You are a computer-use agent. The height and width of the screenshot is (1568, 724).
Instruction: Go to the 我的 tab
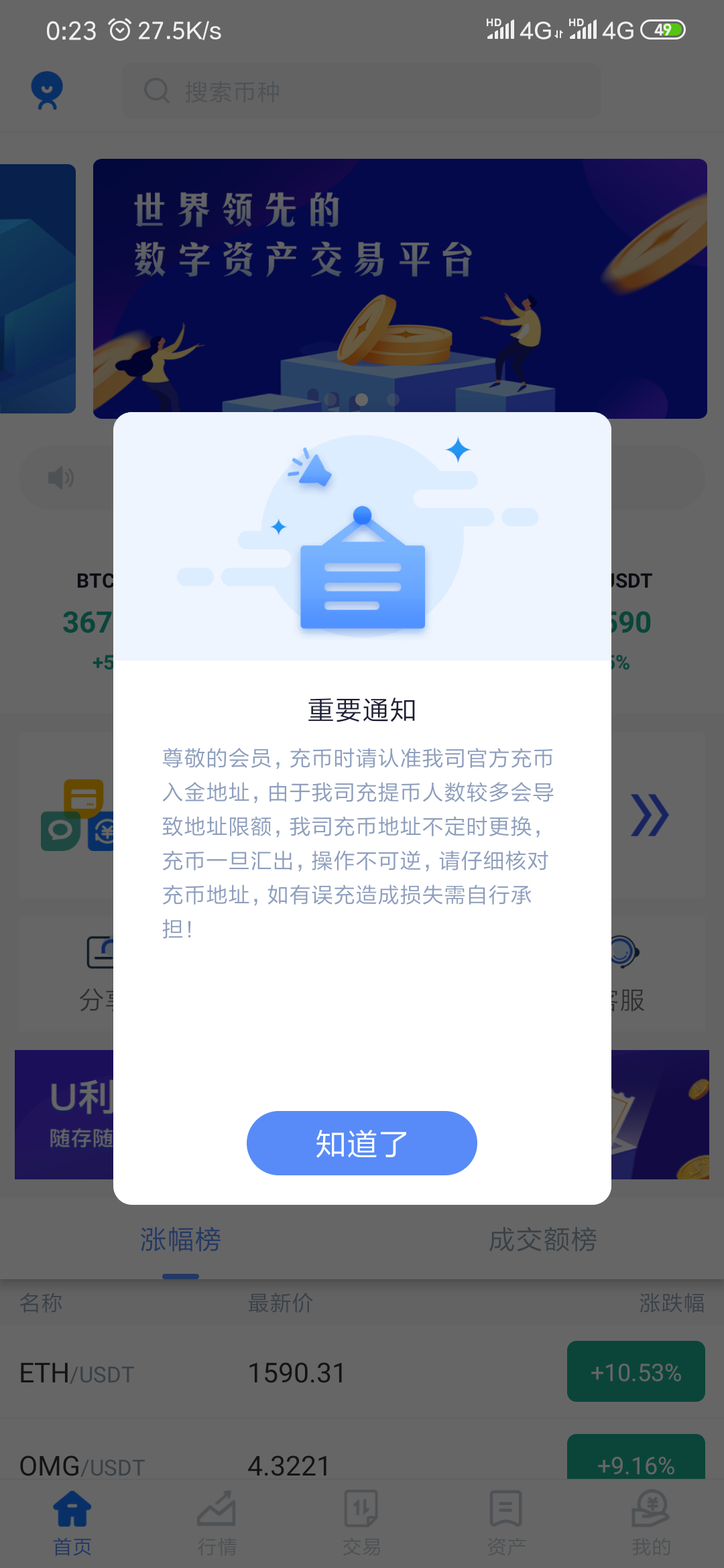coord(650,1522)
